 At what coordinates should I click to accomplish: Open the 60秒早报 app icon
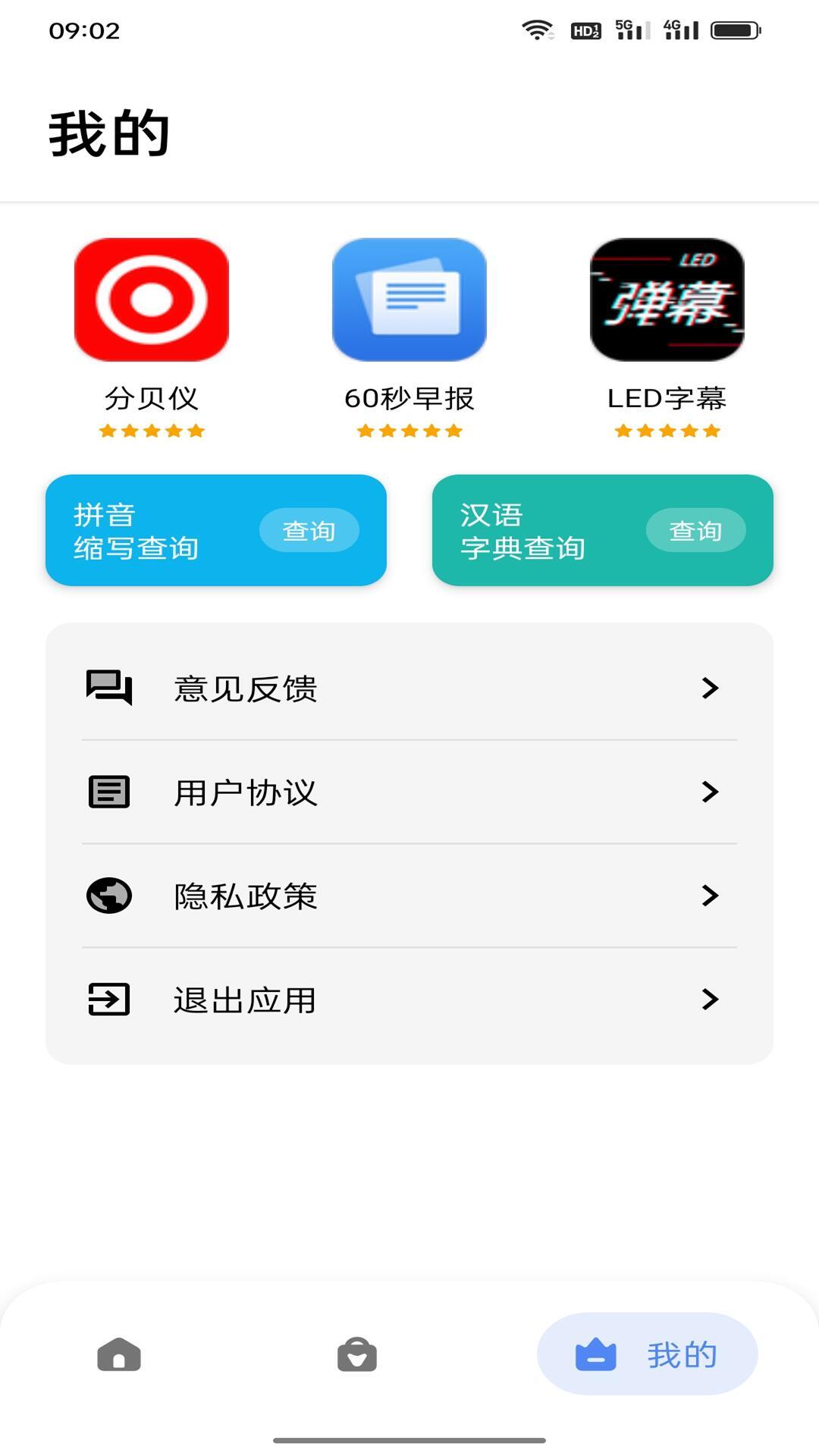coord(409,298)
